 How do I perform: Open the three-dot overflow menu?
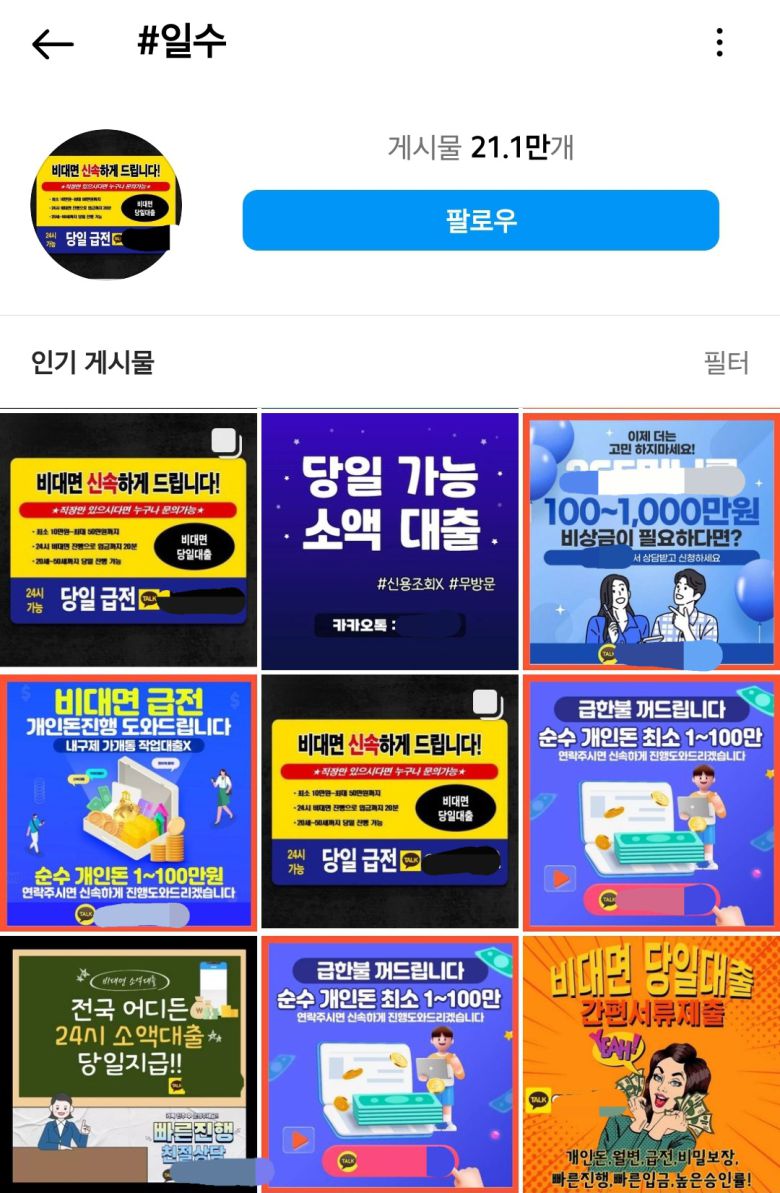pyautogui.click(x=719, y=42)
